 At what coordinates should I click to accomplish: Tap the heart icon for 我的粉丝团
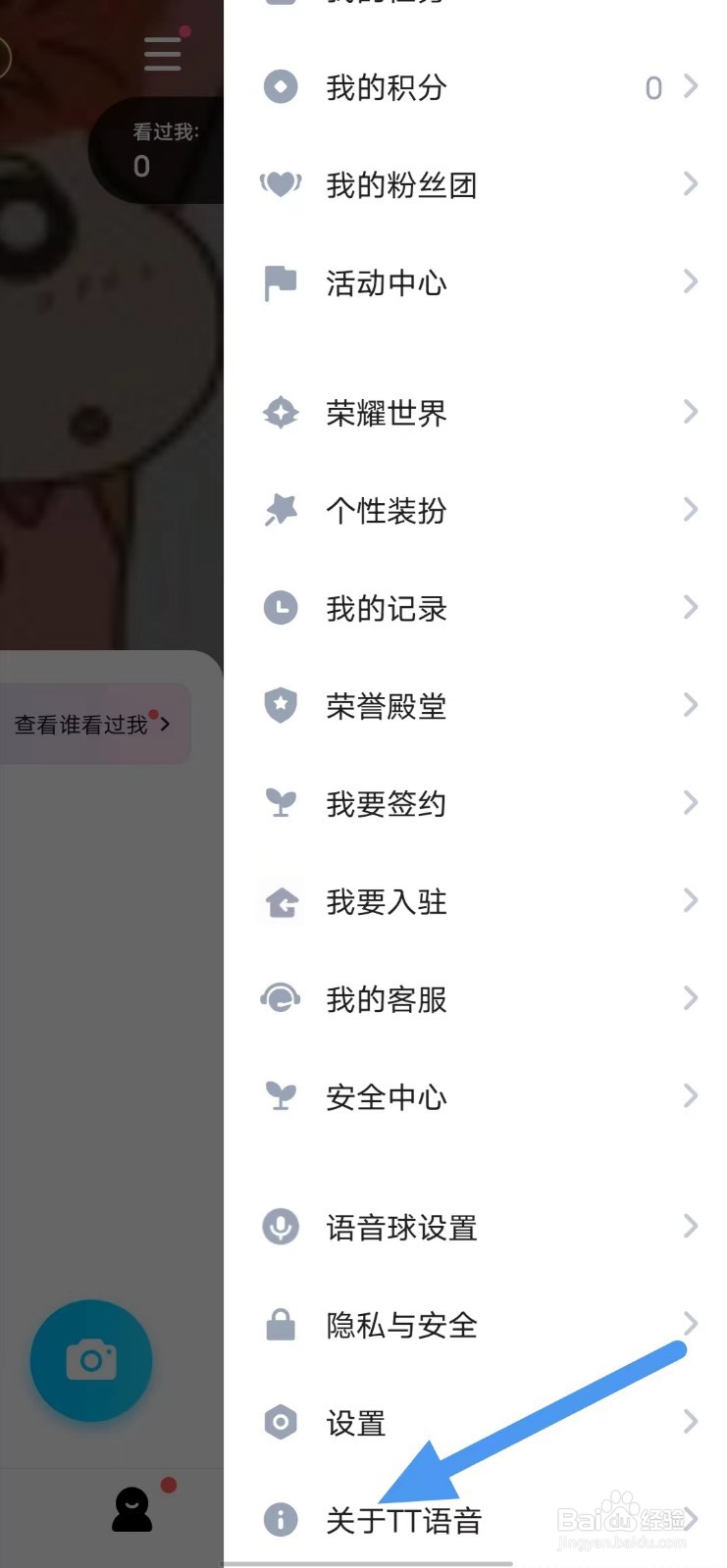point(281,185)
